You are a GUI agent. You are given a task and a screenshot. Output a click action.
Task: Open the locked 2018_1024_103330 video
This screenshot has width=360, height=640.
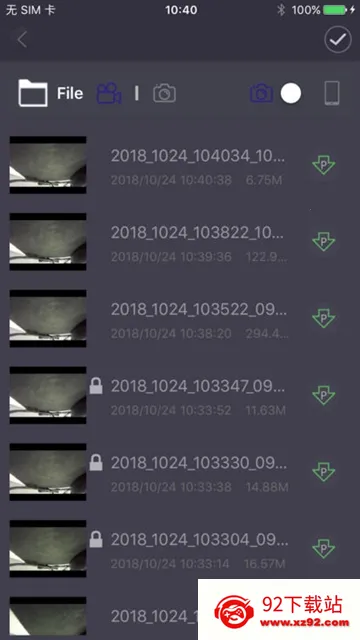click(x=180, y=472)
